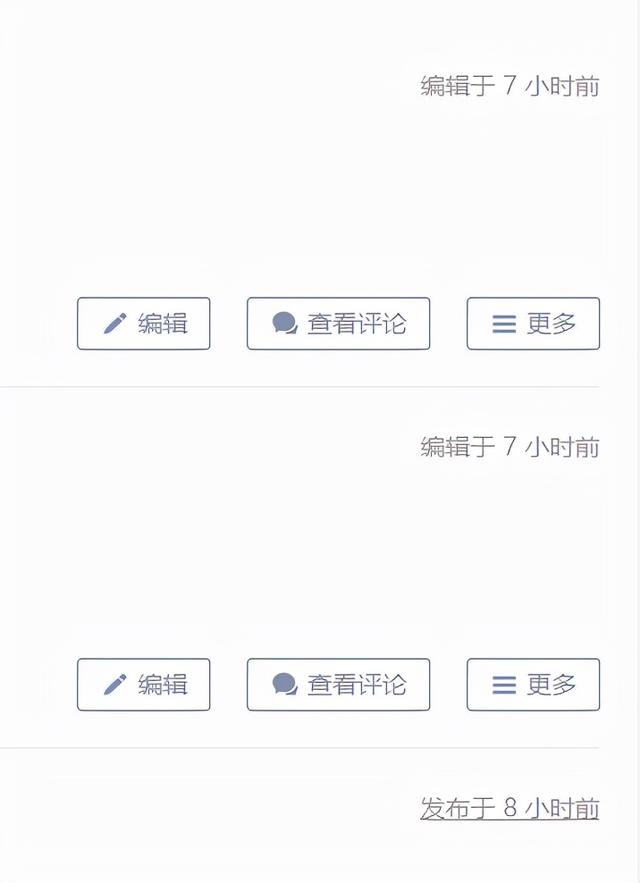
Task: Edit the second post via 编辑
Action: click(144, 685)
